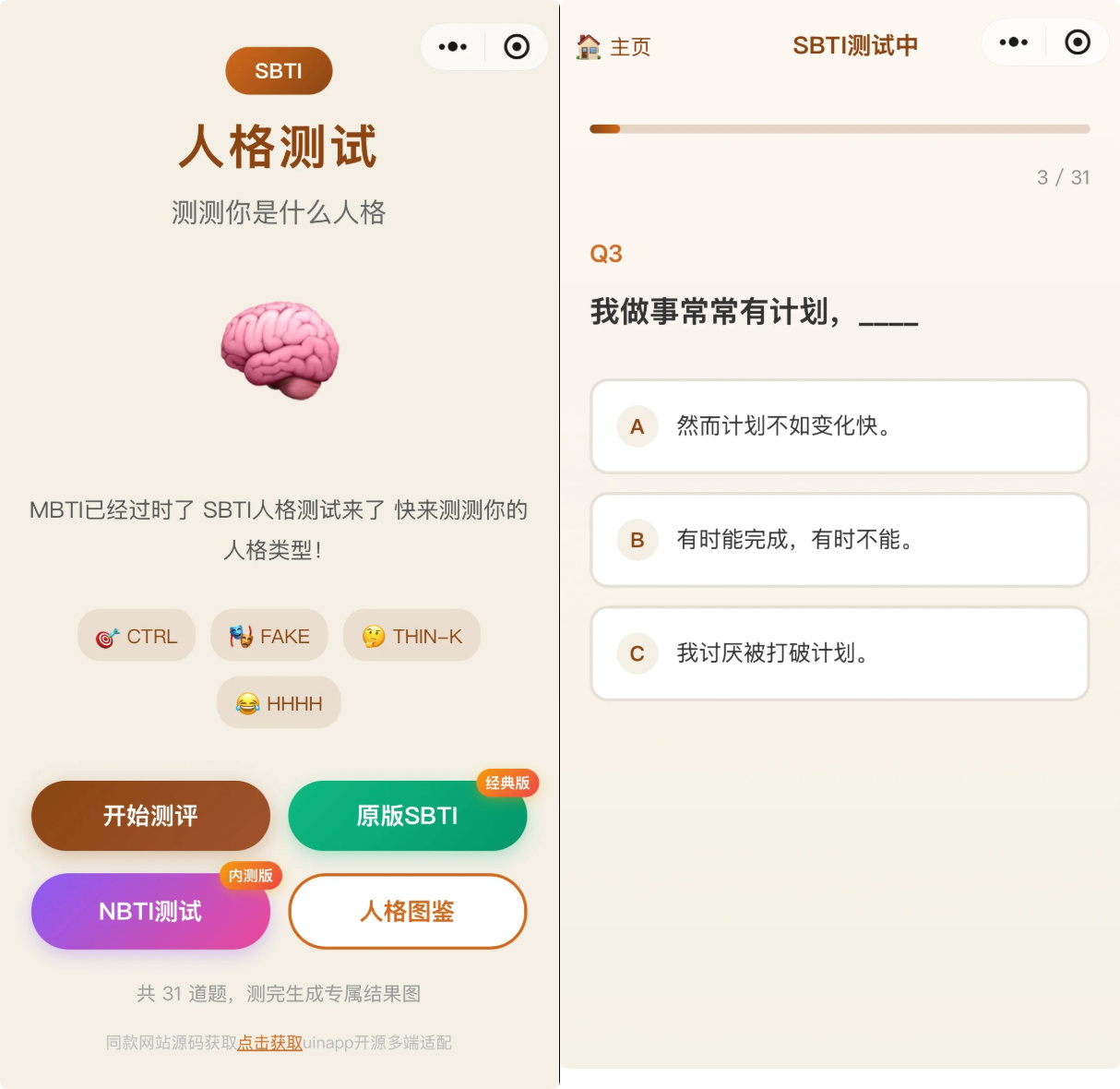The image size is (1120, 1089).
Task: Pick answer C 我讨厌被打破计划
Action: point(840,653)
